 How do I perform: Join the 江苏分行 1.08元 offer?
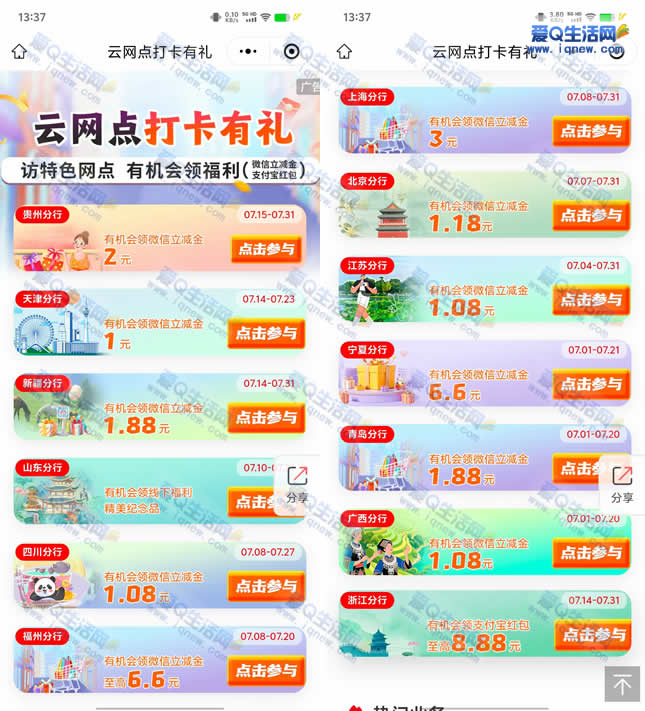click(592, 300)
